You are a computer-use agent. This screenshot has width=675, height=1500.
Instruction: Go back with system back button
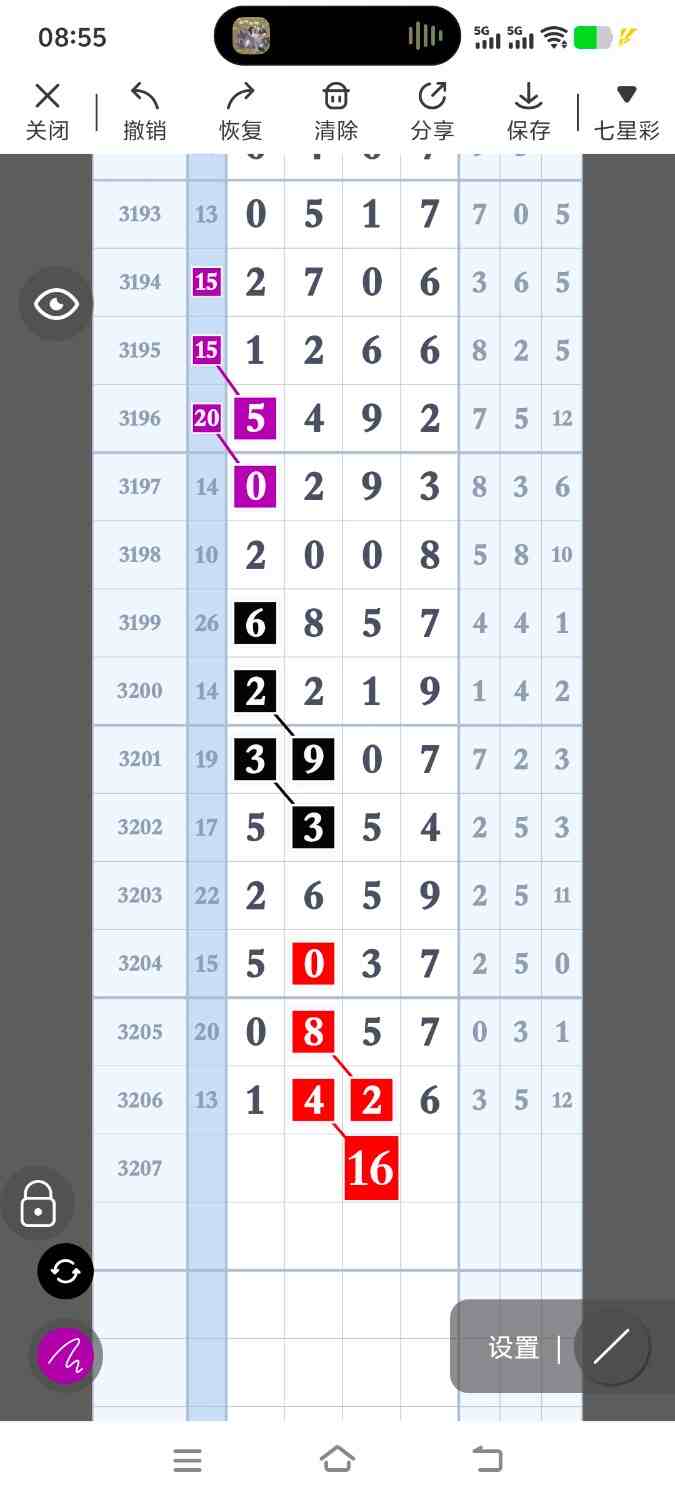click(487, 1459)
